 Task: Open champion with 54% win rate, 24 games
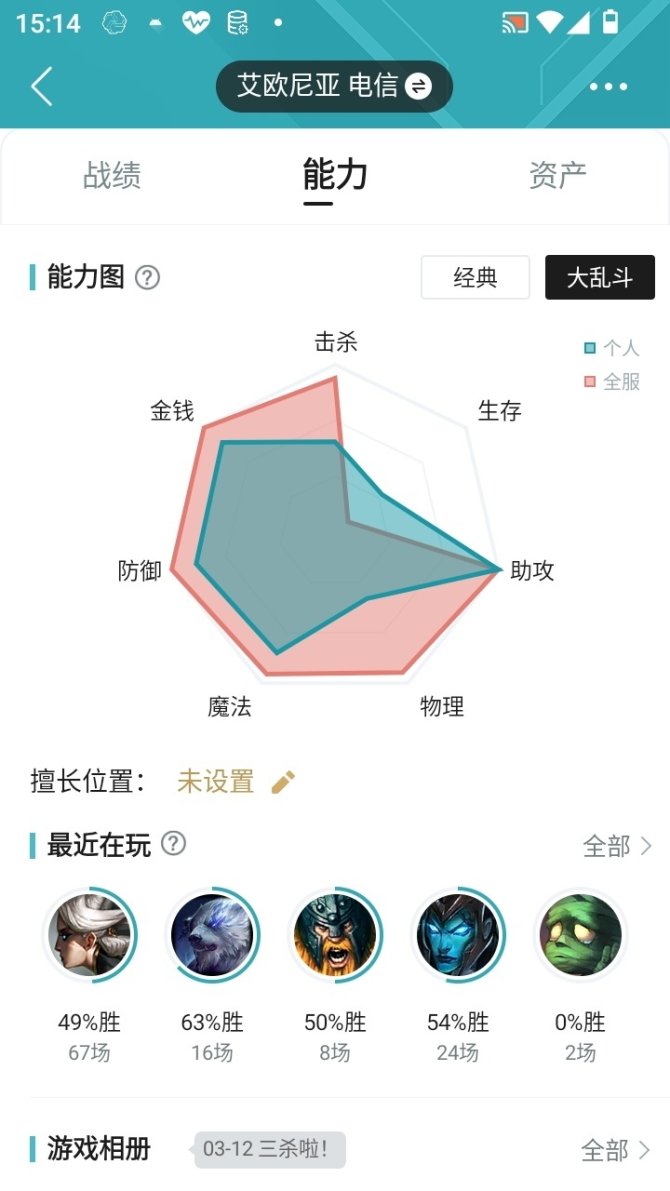(458, 935)
